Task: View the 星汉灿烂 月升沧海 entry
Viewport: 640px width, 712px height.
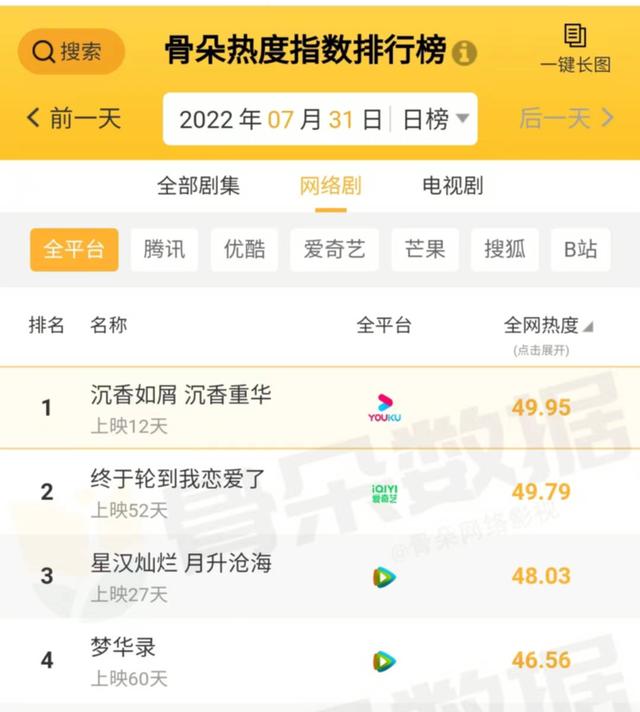Action: point(180,564)
